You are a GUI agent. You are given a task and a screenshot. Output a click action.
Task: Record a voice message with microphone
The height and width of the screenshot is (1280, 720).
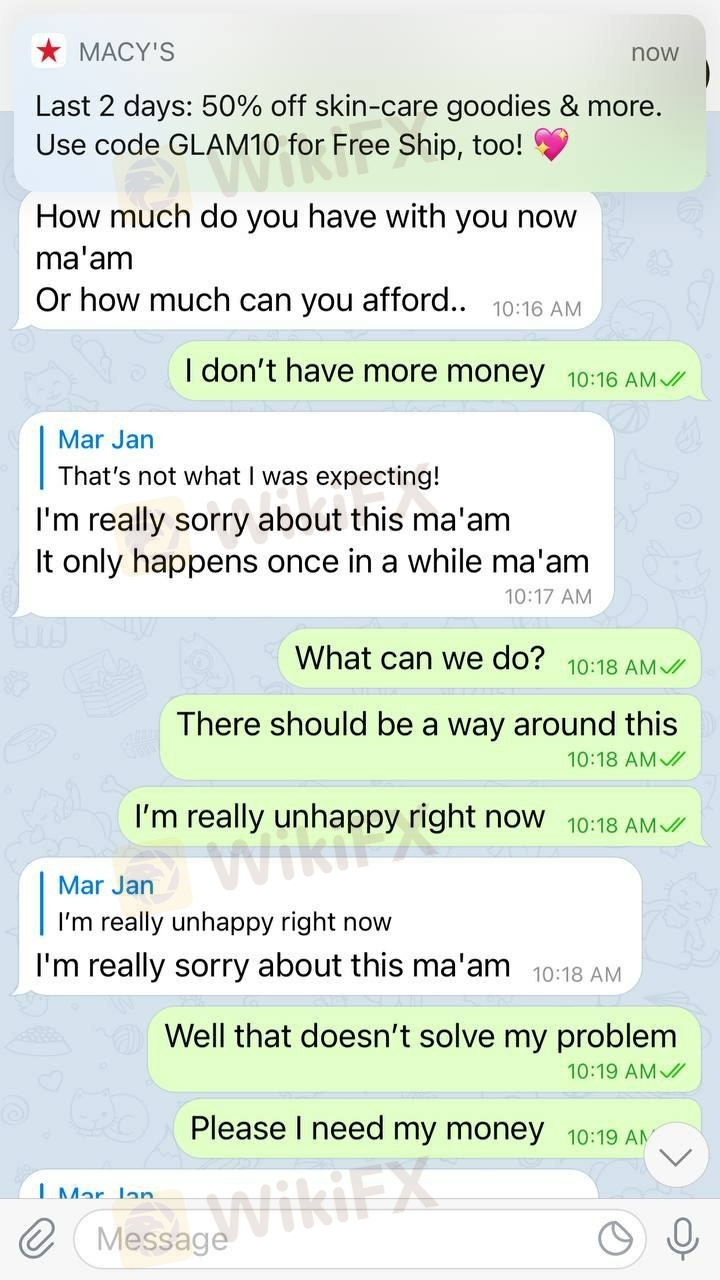(x=683, y=1240)
